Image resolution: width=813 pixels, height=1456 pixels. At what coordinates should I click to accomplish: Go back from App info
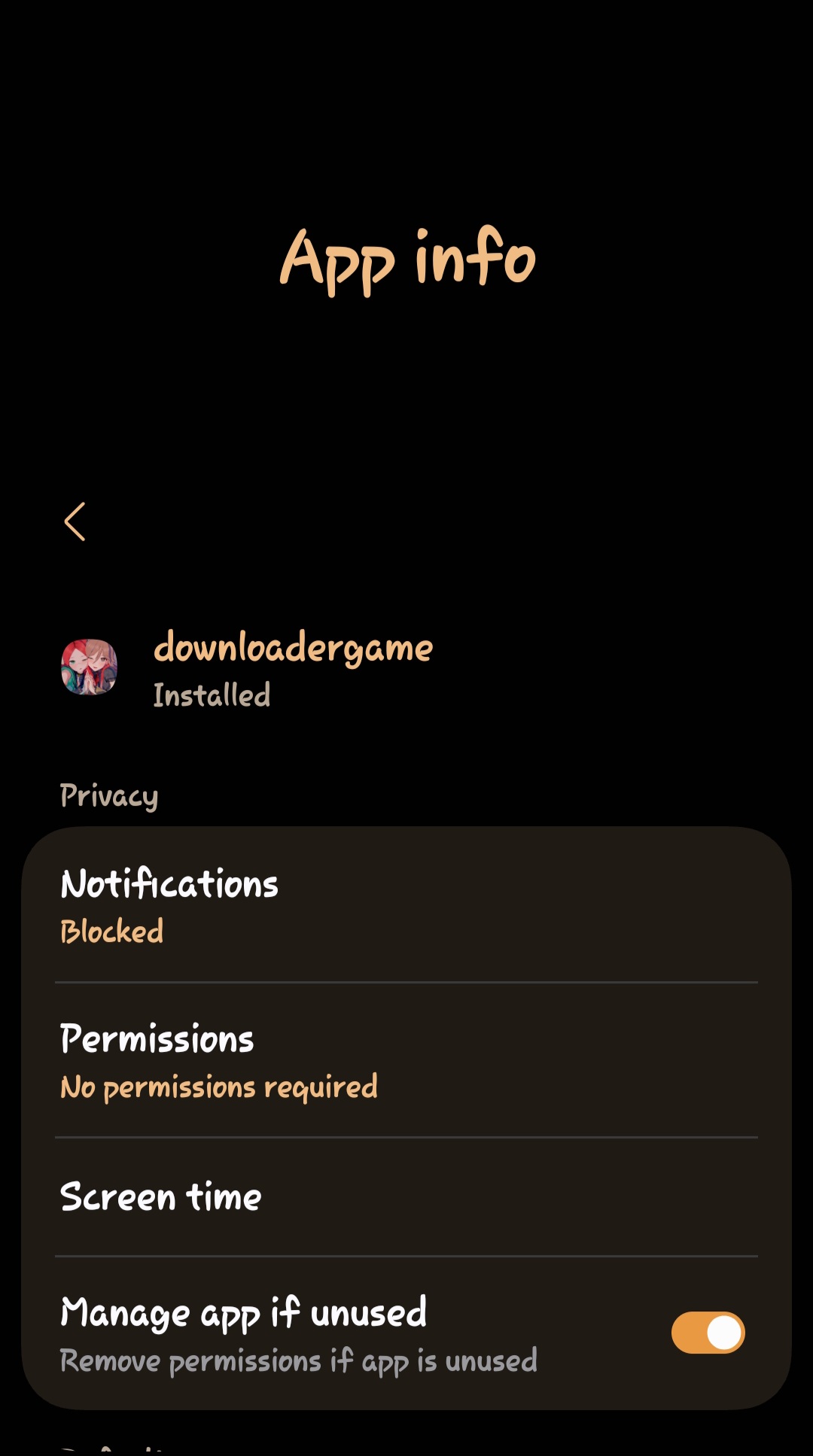pyautogui.click(x=75, y=521)
